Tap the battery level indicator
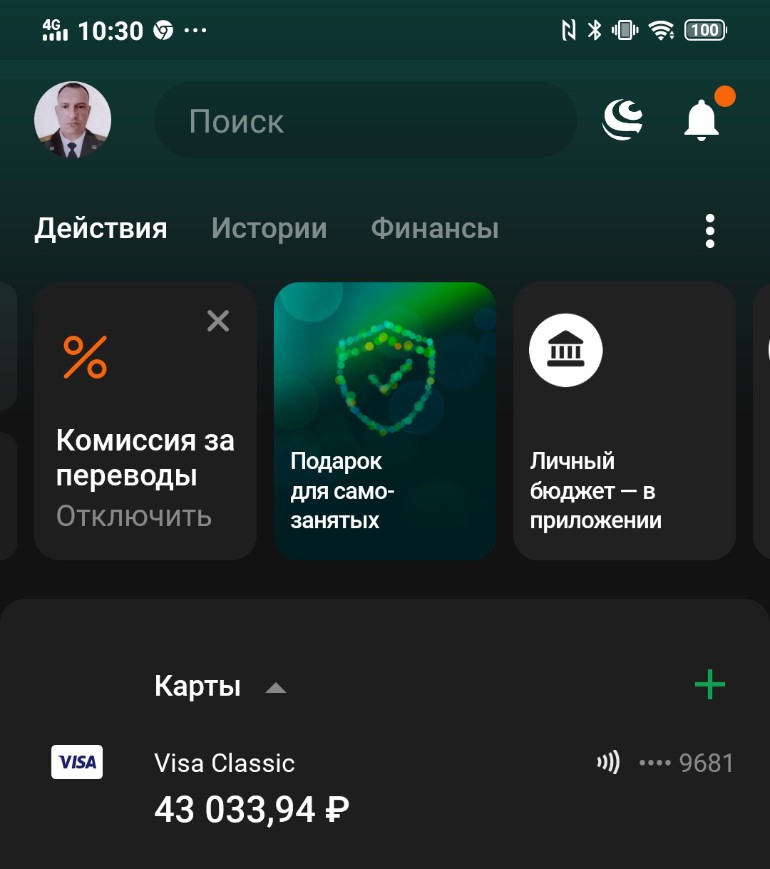 [704, 29]
